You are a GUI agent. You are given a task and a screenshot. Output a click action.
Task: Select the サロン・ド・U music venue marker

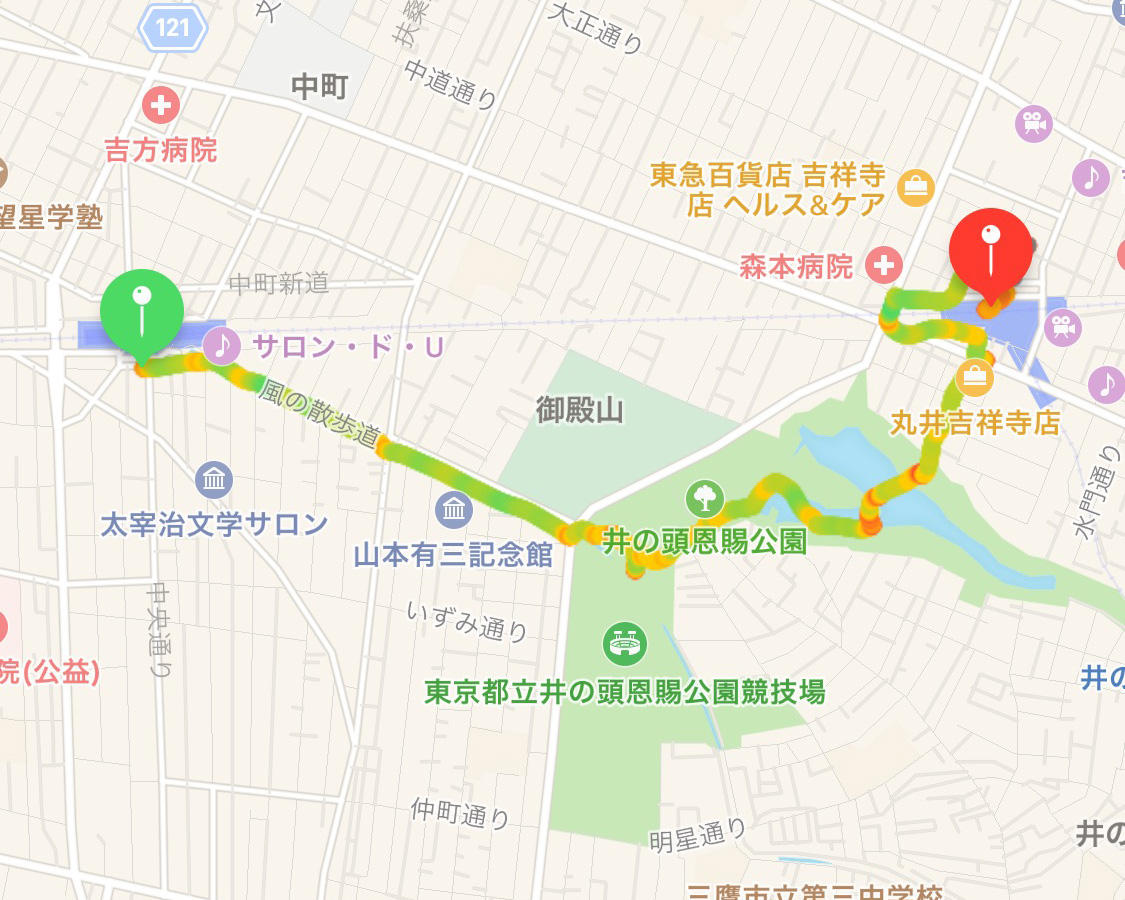[x=222, y=347]
